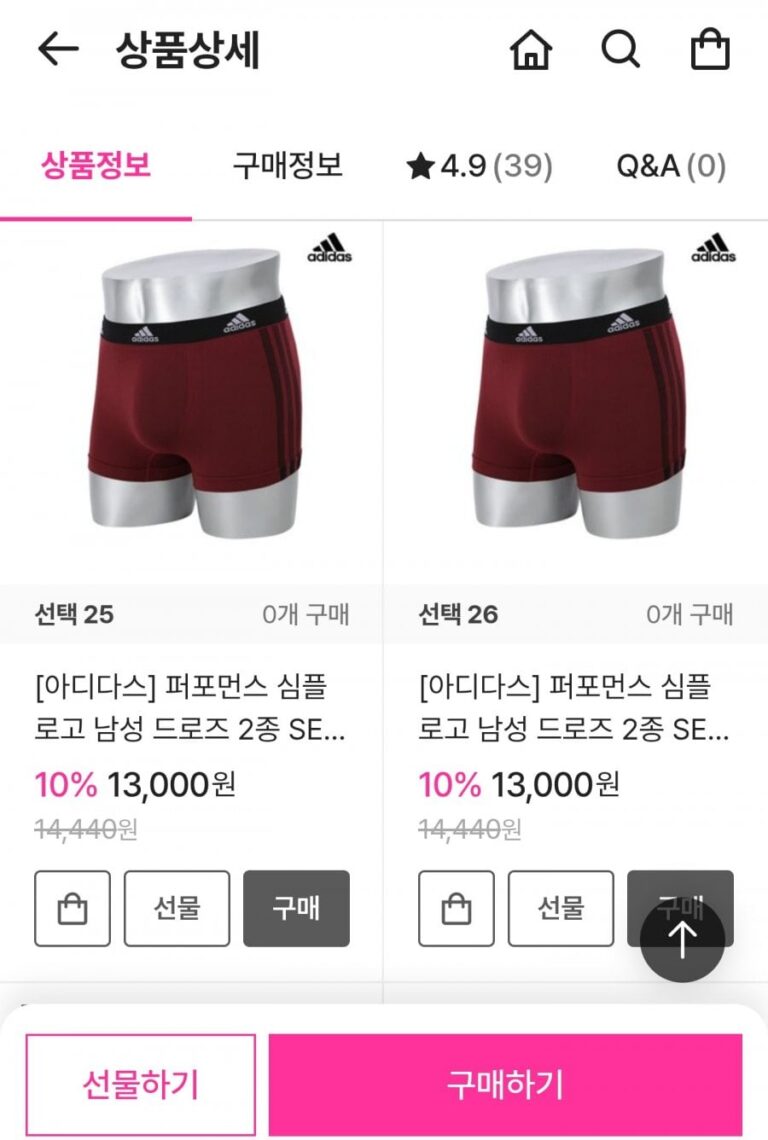Tap 선물 button for 선택 25
768x1140 pixels.
177,908
